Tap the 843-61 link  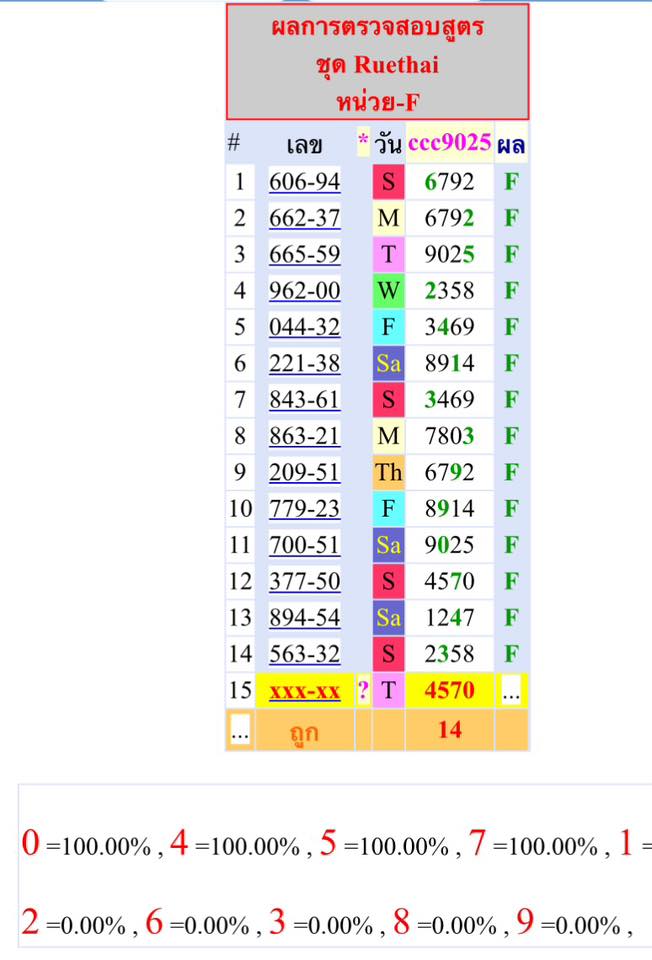[304, 400]
